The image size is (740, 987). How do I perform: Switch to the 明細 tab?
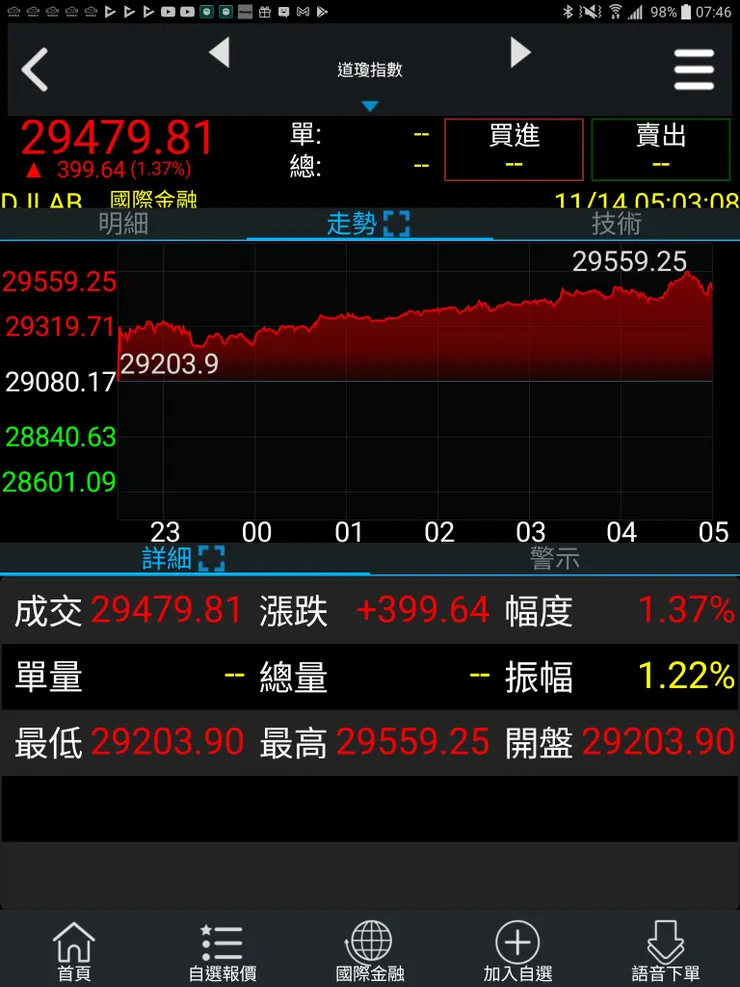123,224
